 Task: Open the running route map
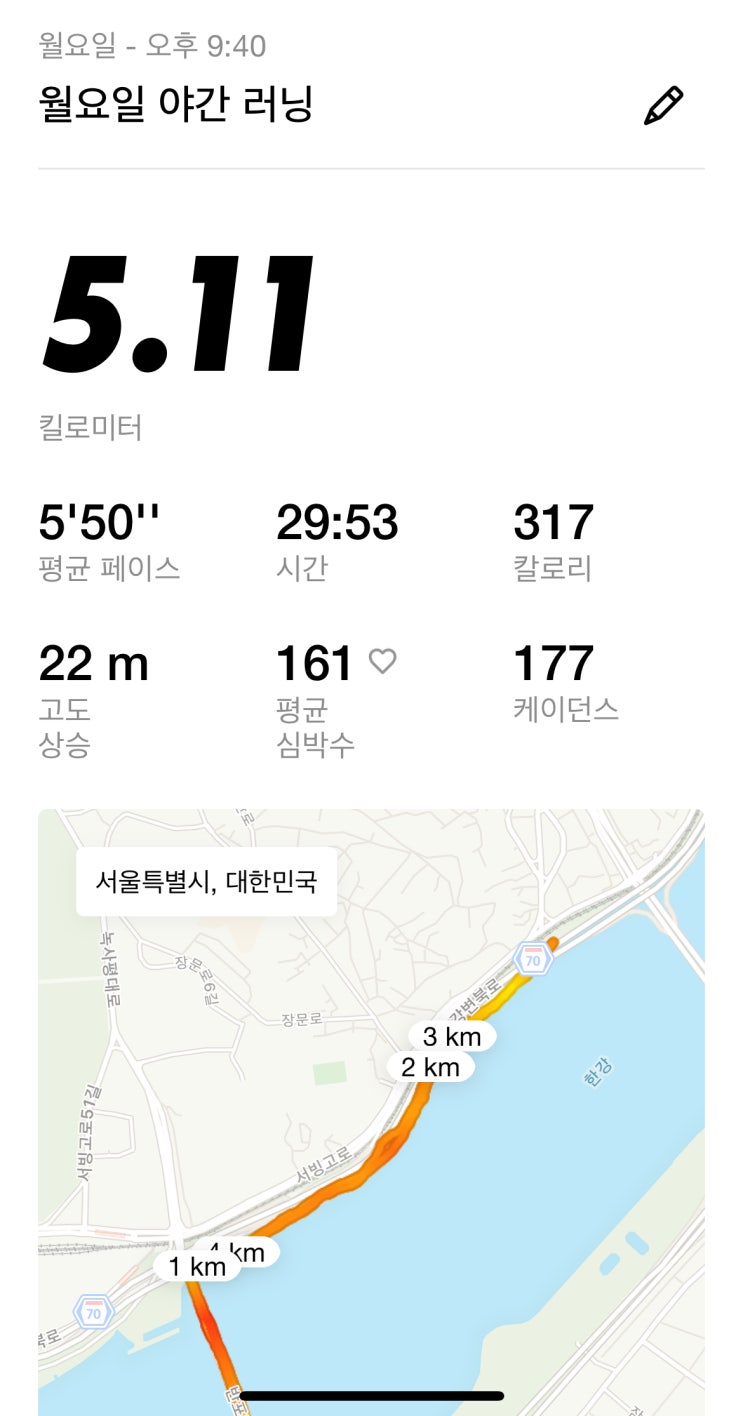click(371, 1112)
